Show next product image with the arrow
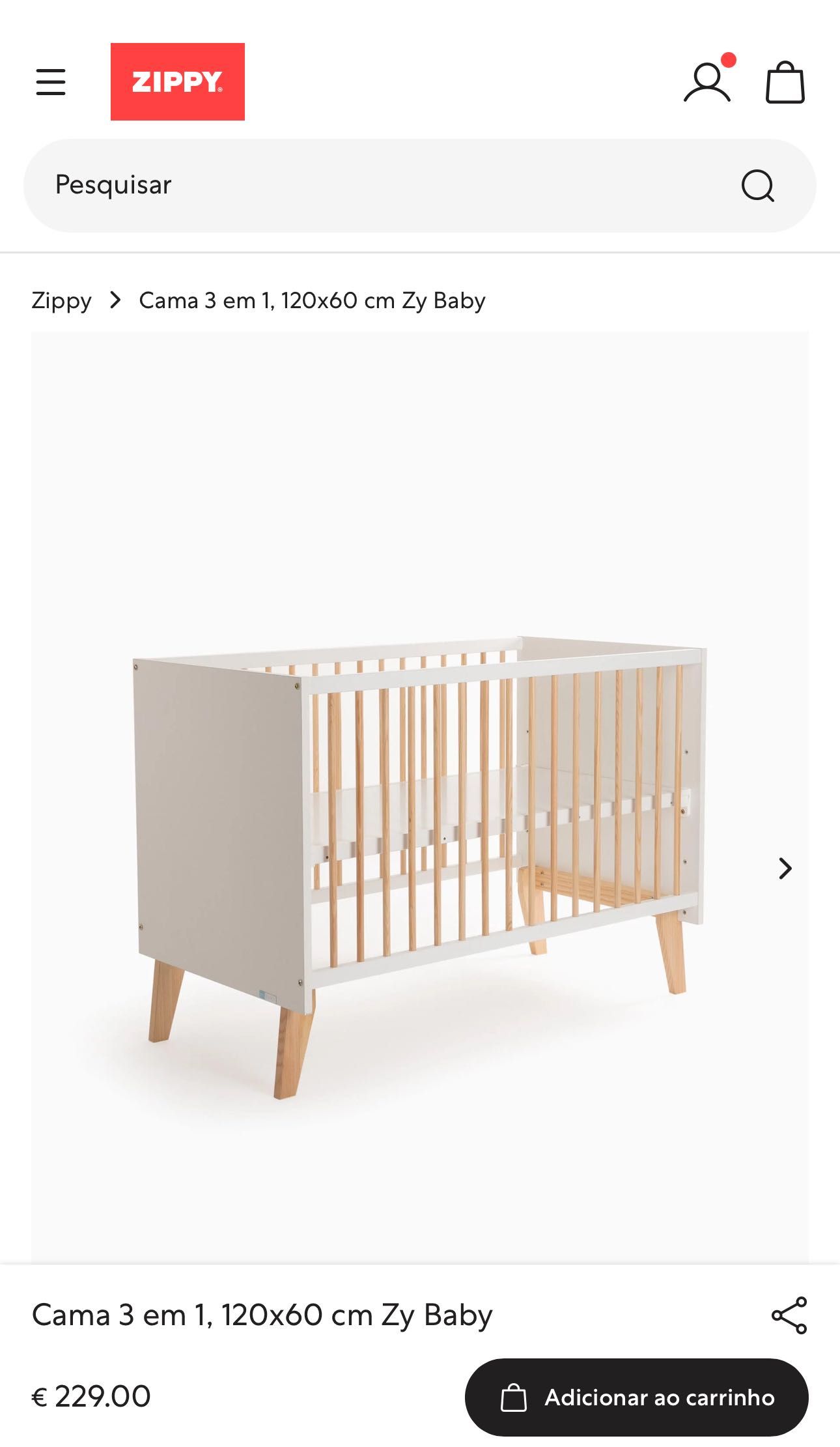 (x=785, y=868)
